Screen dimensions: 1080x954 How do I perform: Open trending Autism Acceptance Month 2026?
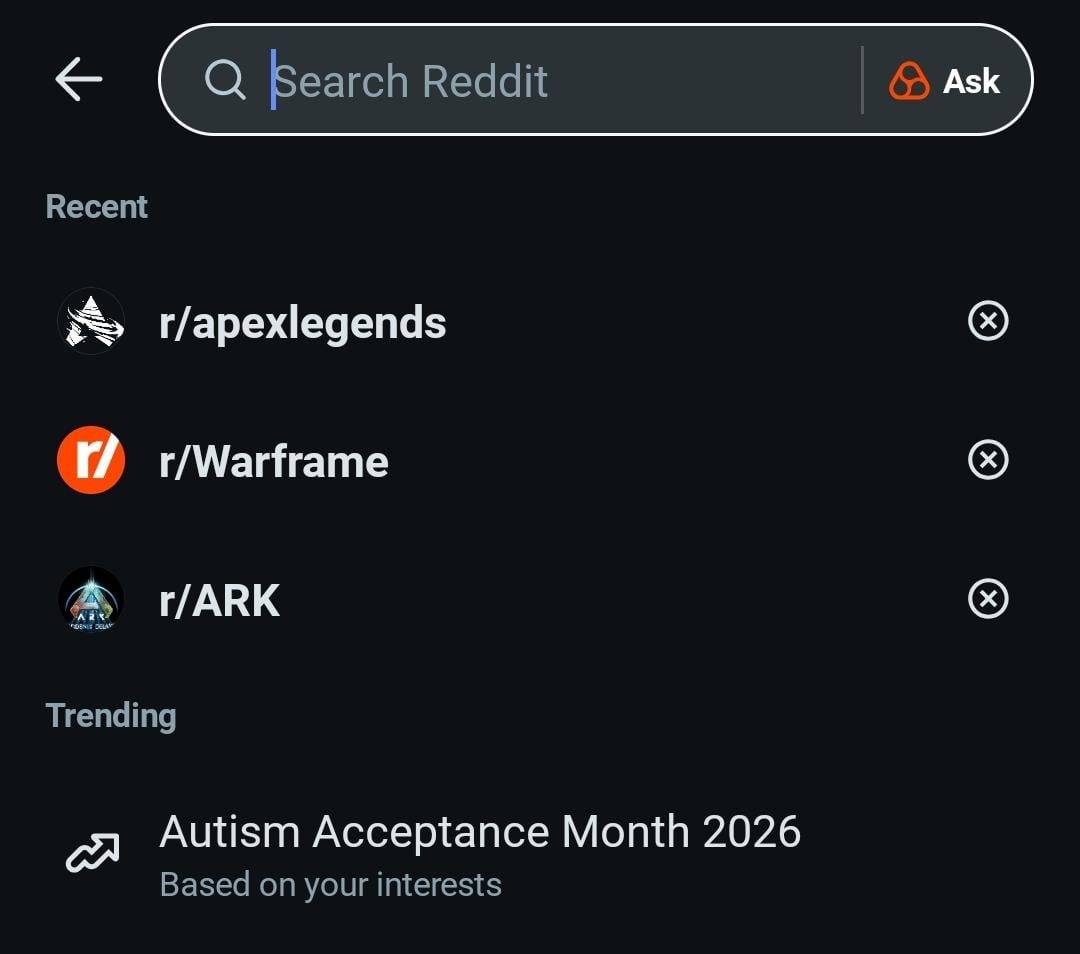480,850
